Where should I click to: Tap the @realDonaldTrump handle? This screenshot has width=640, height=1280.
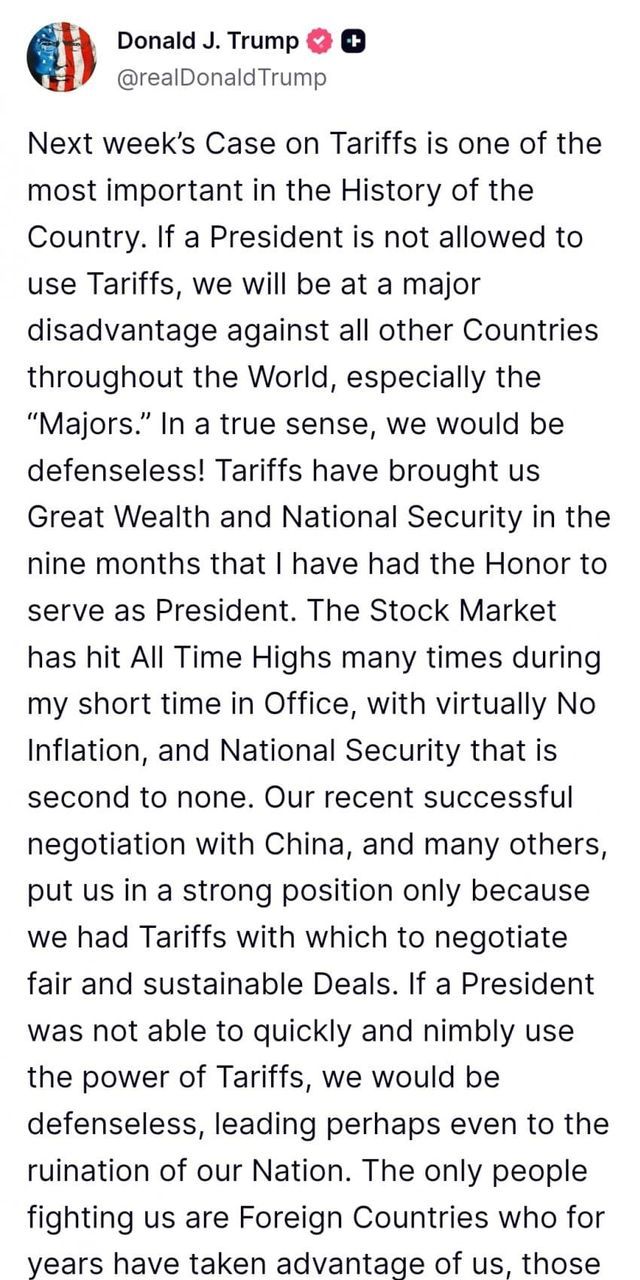(221, 77)
